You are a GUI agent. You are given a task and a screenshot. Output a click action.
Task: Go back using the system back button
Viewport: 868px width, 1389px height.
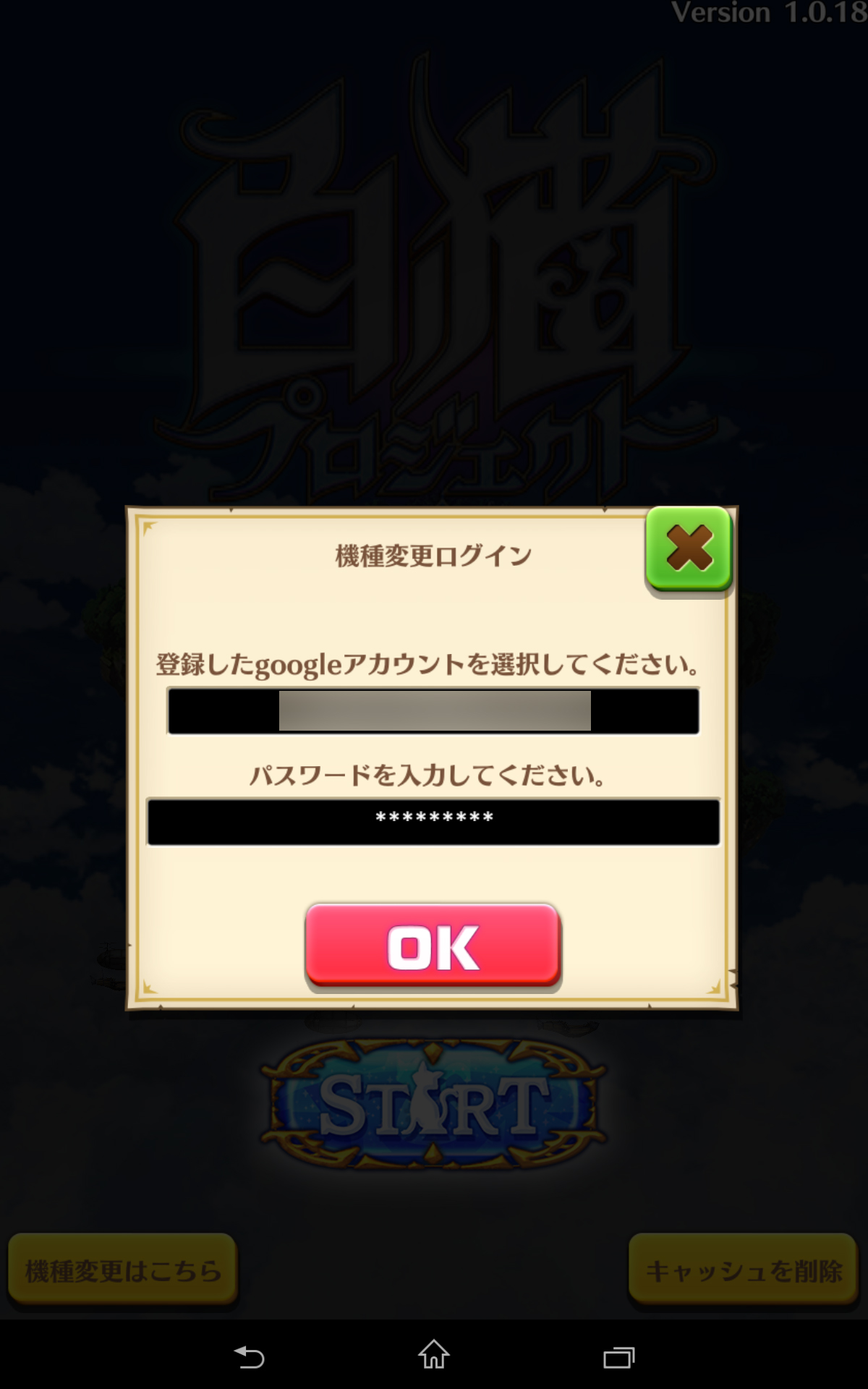pyautogui.click(x=250, y=1356)
